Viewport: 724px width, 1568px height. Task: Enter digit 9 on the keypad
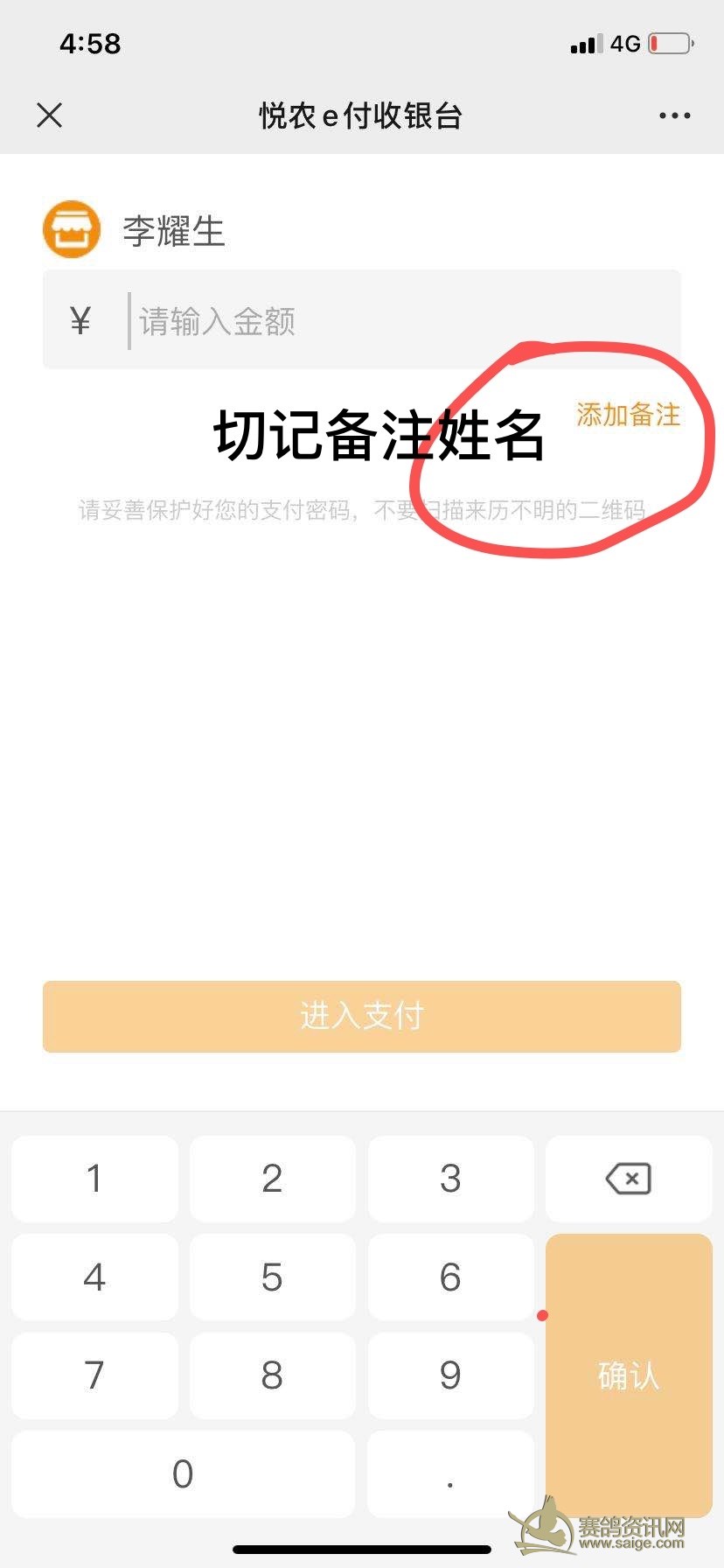(450, 1375)
